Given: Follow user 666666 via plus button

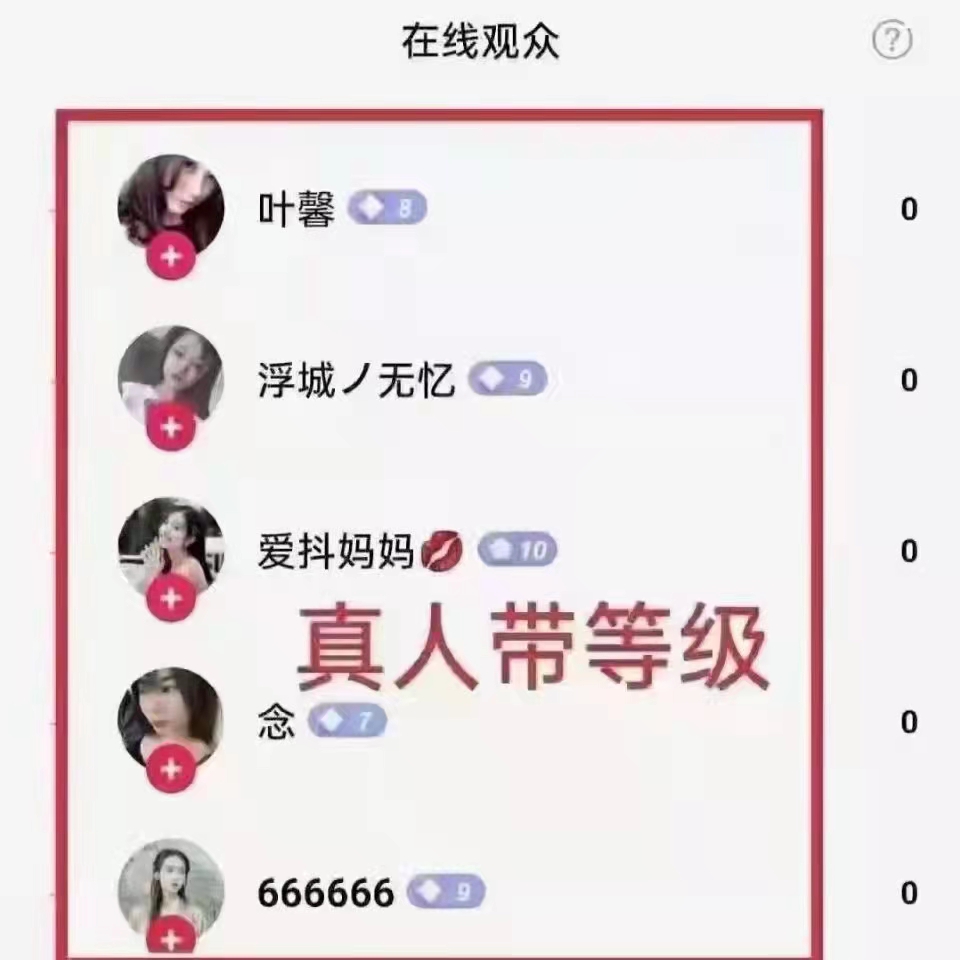Looking at the screenshot, I should click(171, 938).
